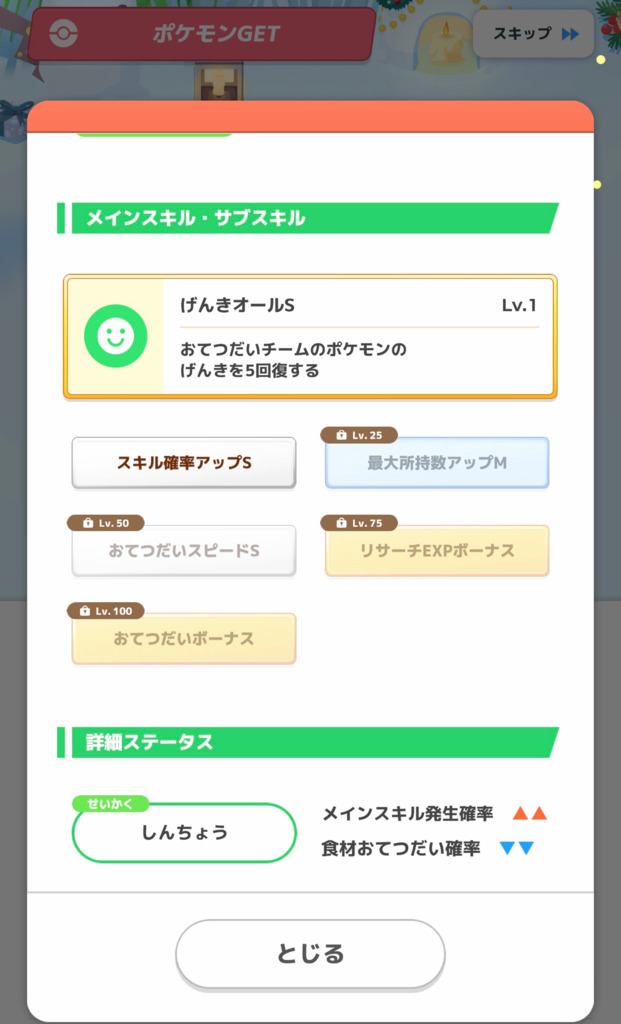The height and width of the screenshot is (1024, 621).
Task: View locked sub skill 最大所持数アップM
Action: (437, 463)
